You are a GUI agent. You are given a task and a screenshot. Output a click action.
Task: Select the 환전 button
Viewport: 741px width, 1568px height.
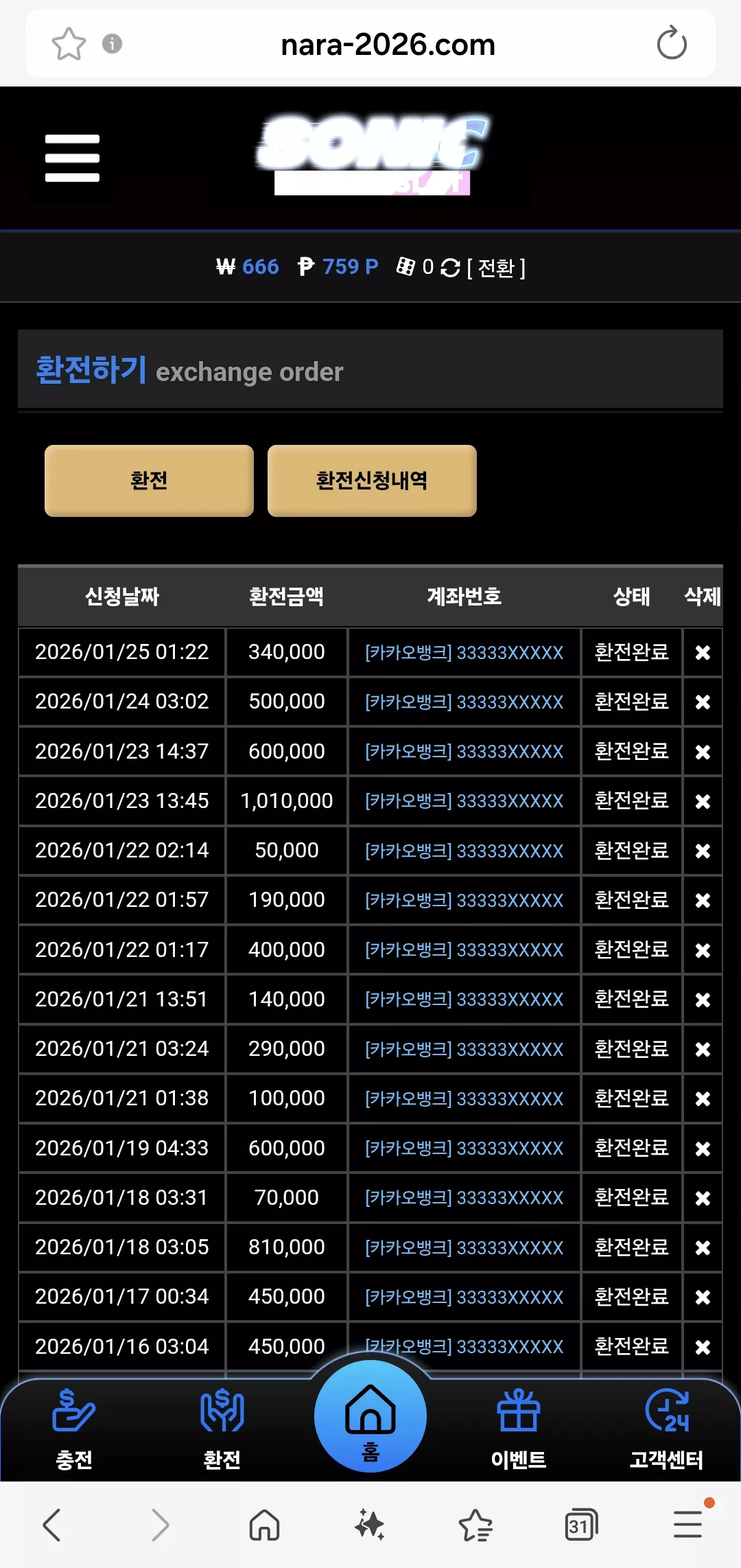coord(149,481)
